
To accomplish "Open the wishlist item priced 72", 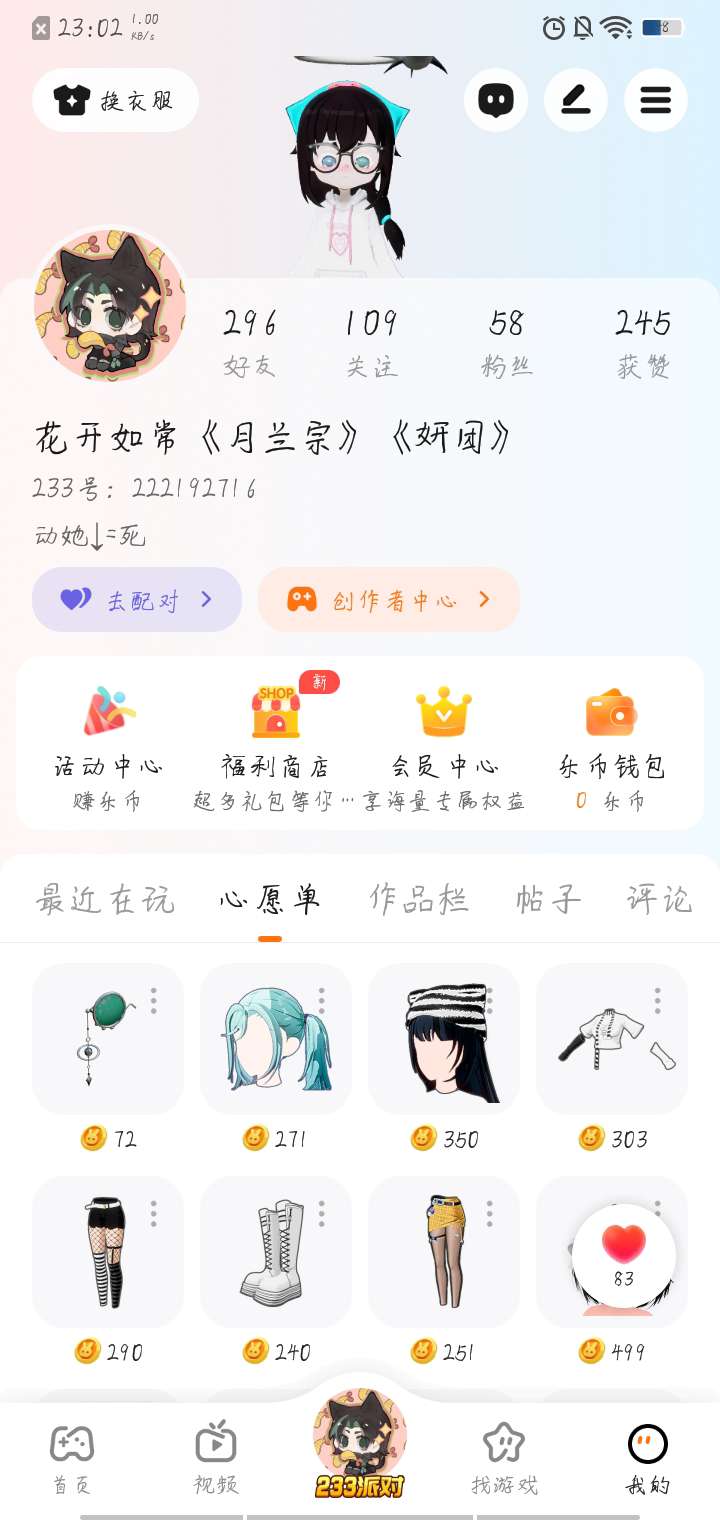I will pos(108,1040).
